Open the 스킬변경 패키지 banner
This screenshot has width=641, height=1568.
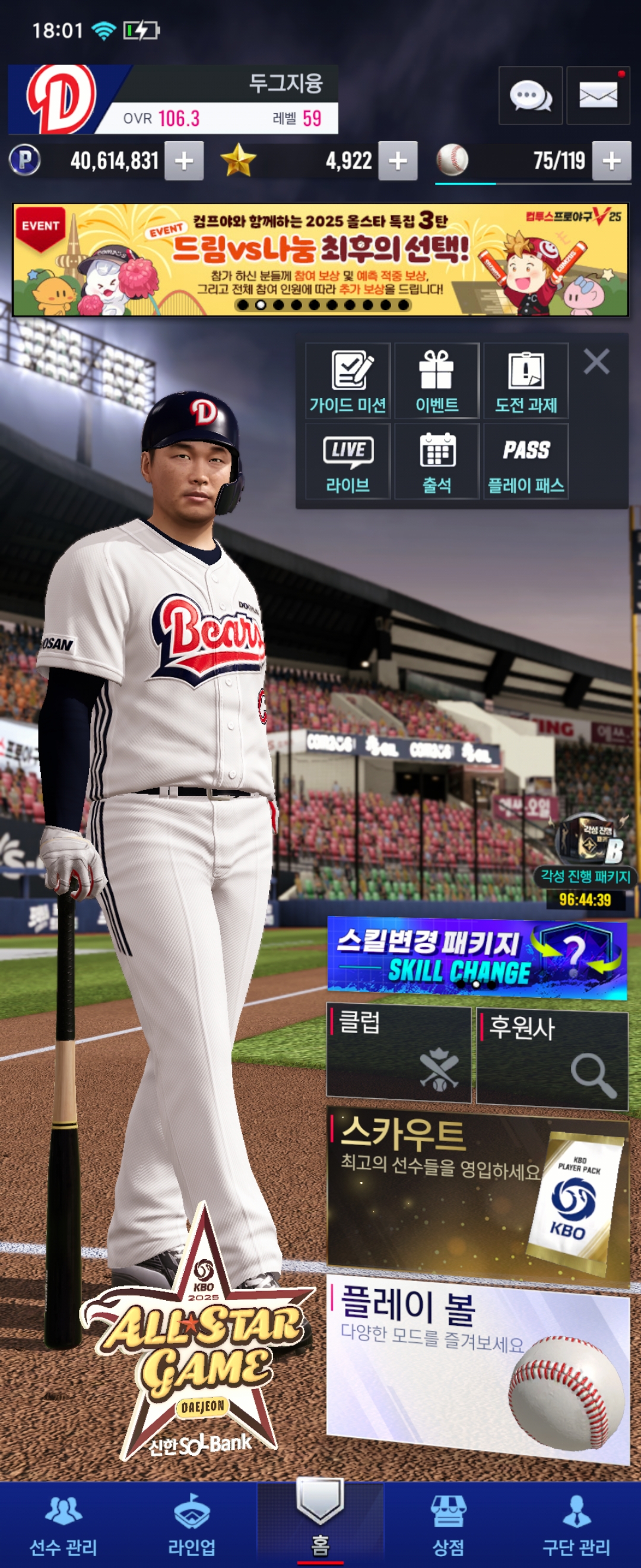tap(477, 957)
